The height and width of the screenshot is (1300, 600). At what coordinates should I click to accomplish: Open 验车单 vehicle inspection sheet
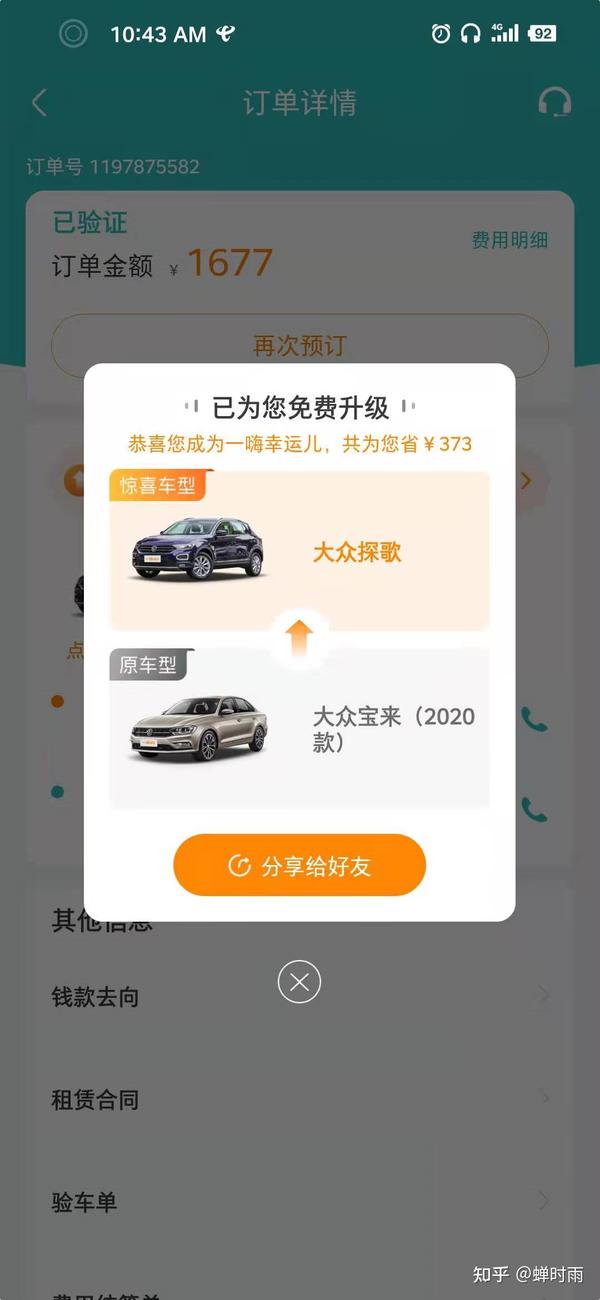pyautogui.click(x=300, y=1201)
